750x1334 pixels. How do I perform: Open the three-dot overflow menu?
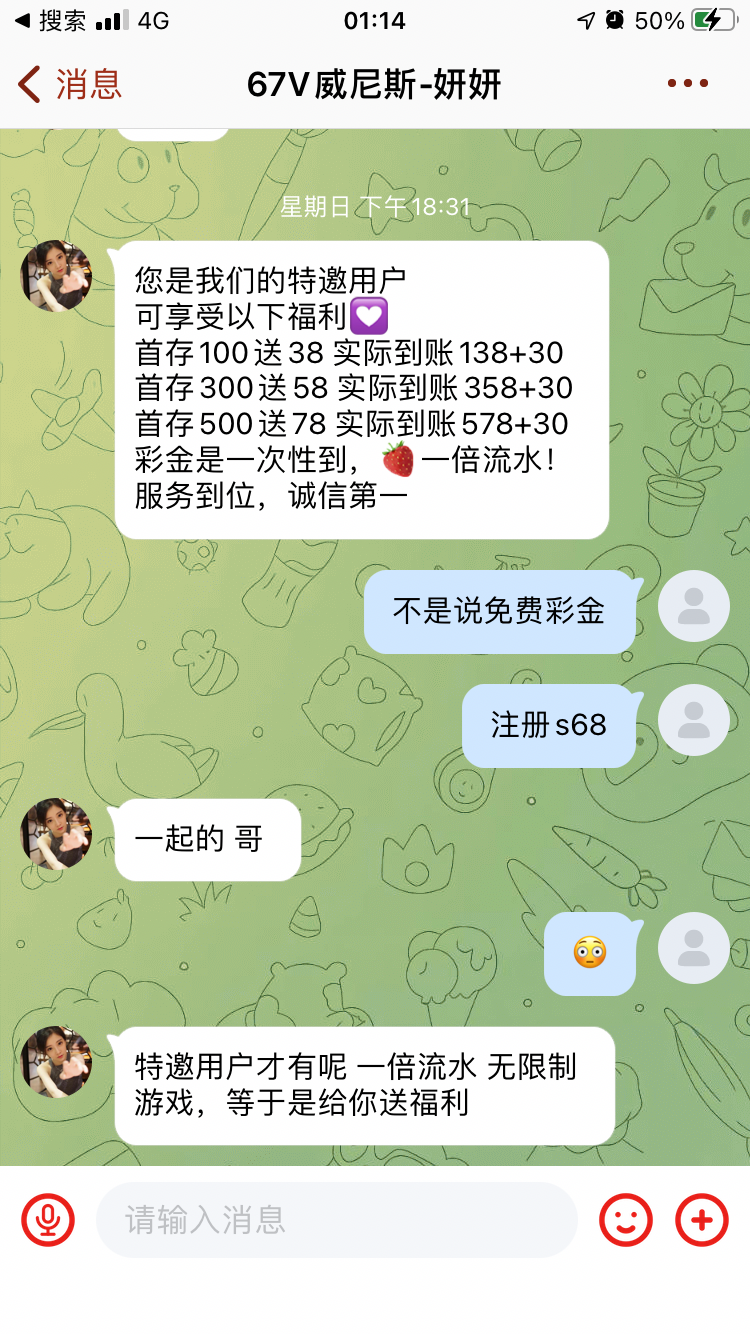(687, 84)
